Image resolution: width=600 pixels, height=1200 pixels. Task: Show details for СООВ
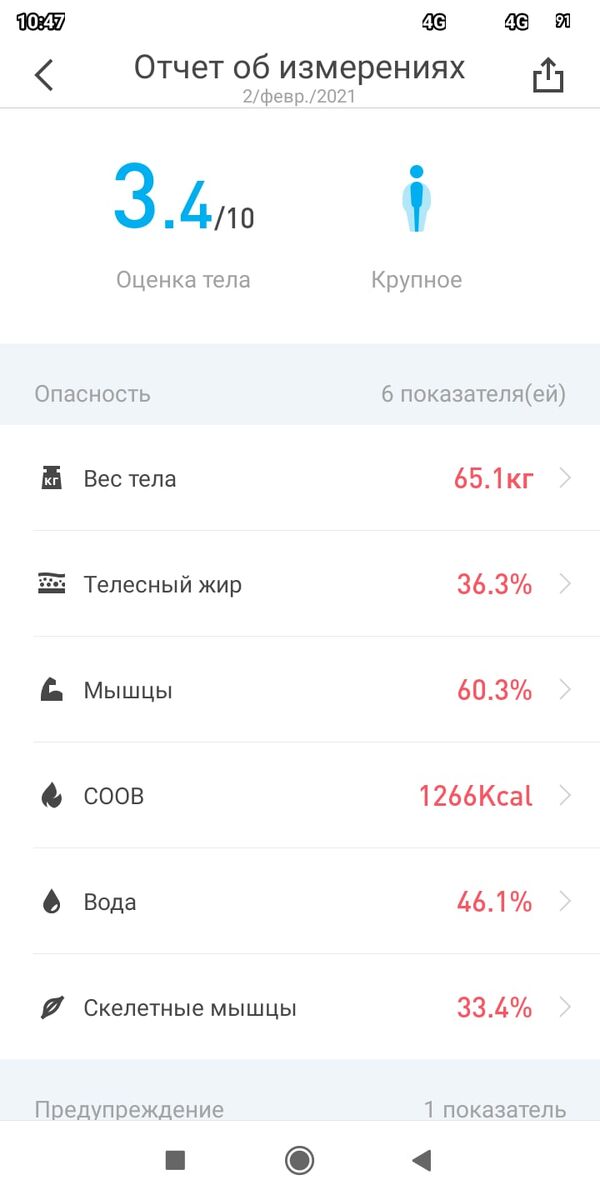coord(300,796)
